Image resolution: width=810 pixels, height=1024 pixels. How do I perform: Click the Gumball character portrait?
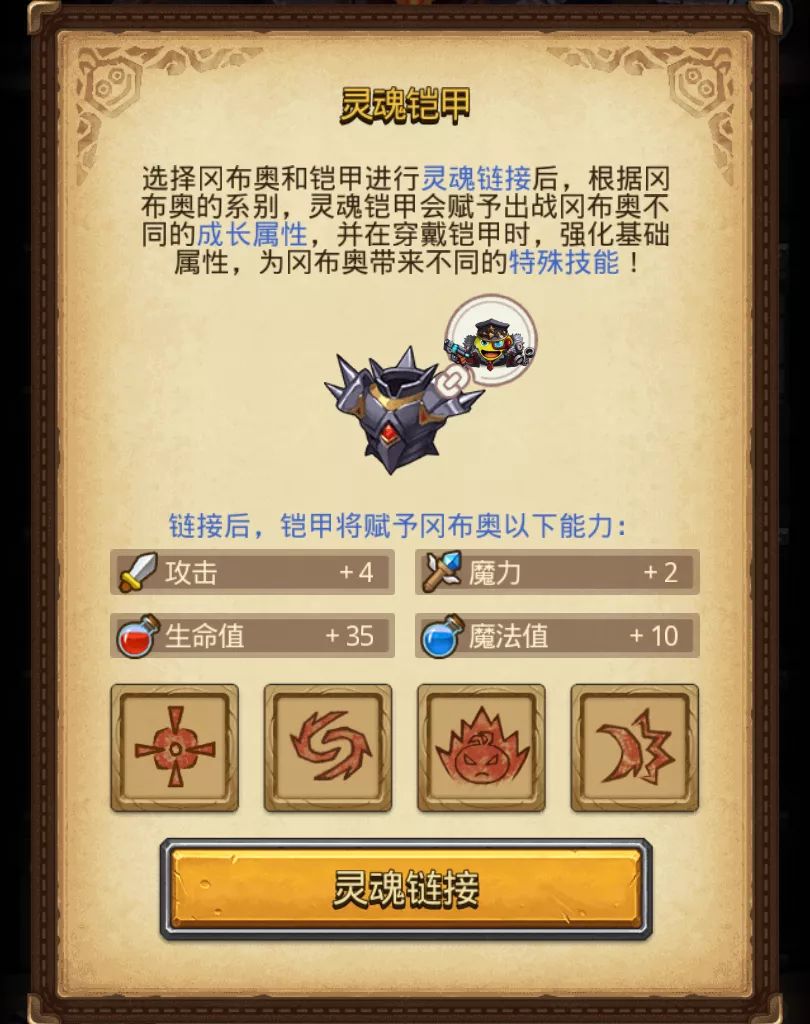[487, 345]
